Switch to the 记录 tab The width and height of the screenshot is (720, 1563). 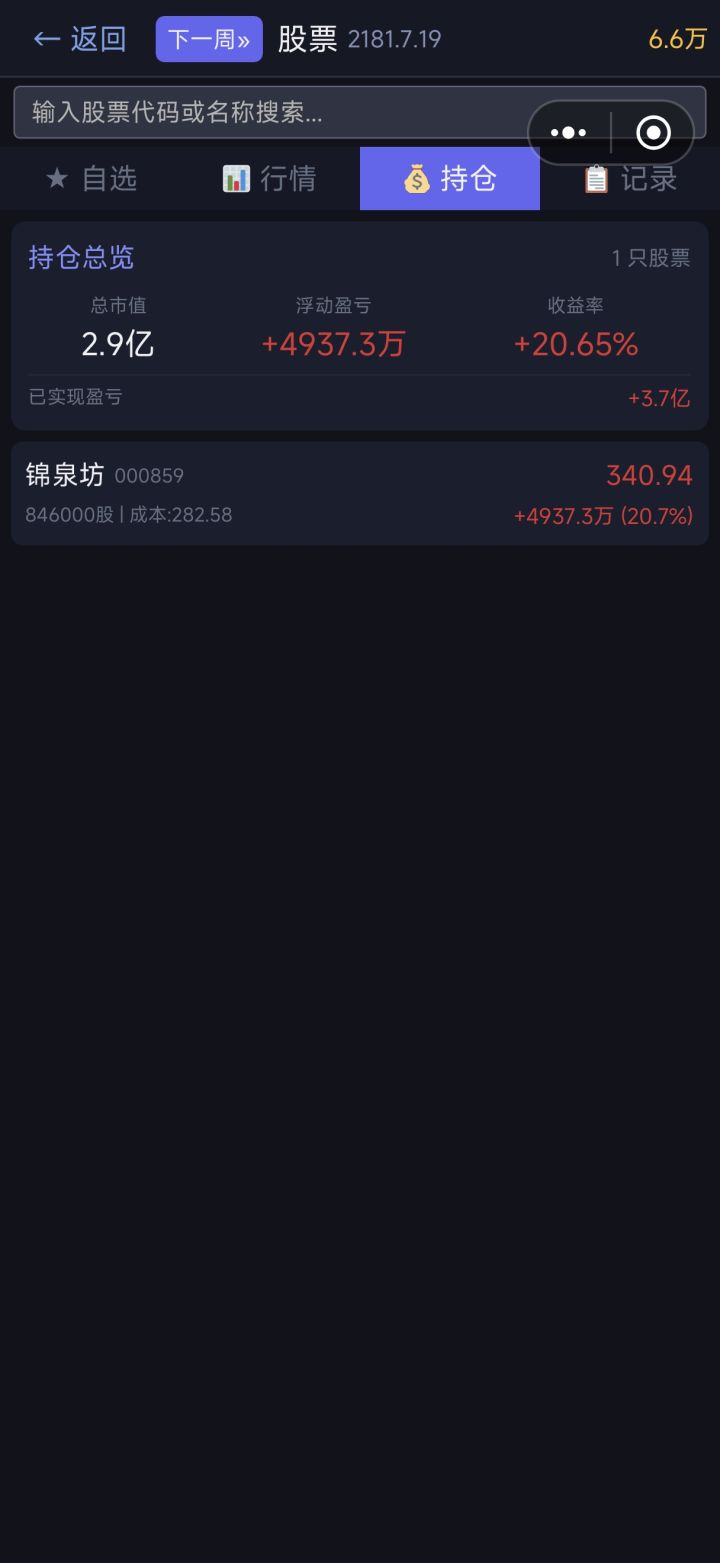(x=630, y=179)
